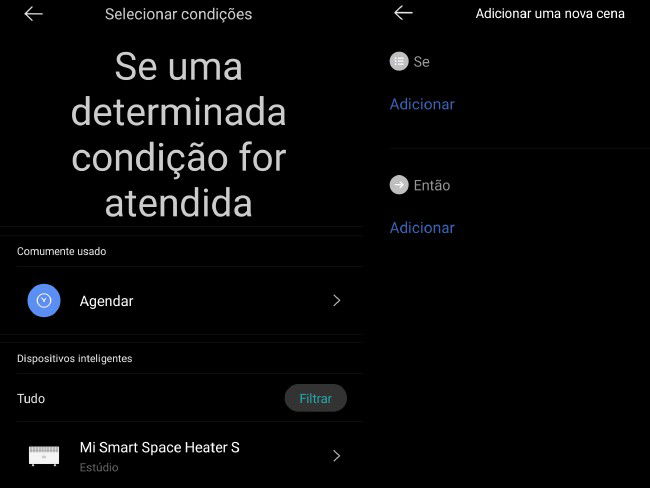
Task: Go back from Adicionar uma nova cena
Action: (403, 13)
